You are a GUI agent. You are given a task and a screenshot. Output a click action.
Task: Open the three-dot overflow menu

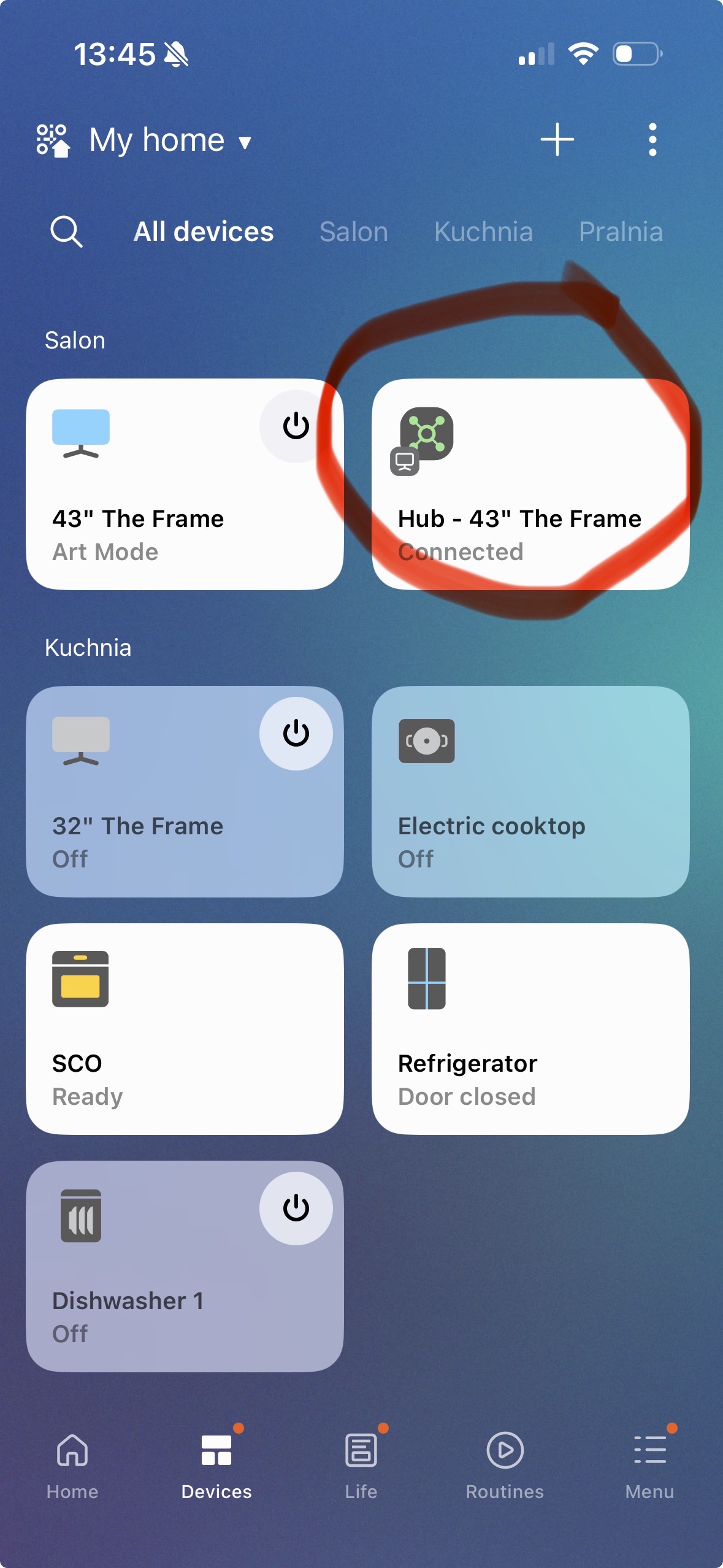coord(652,140)
